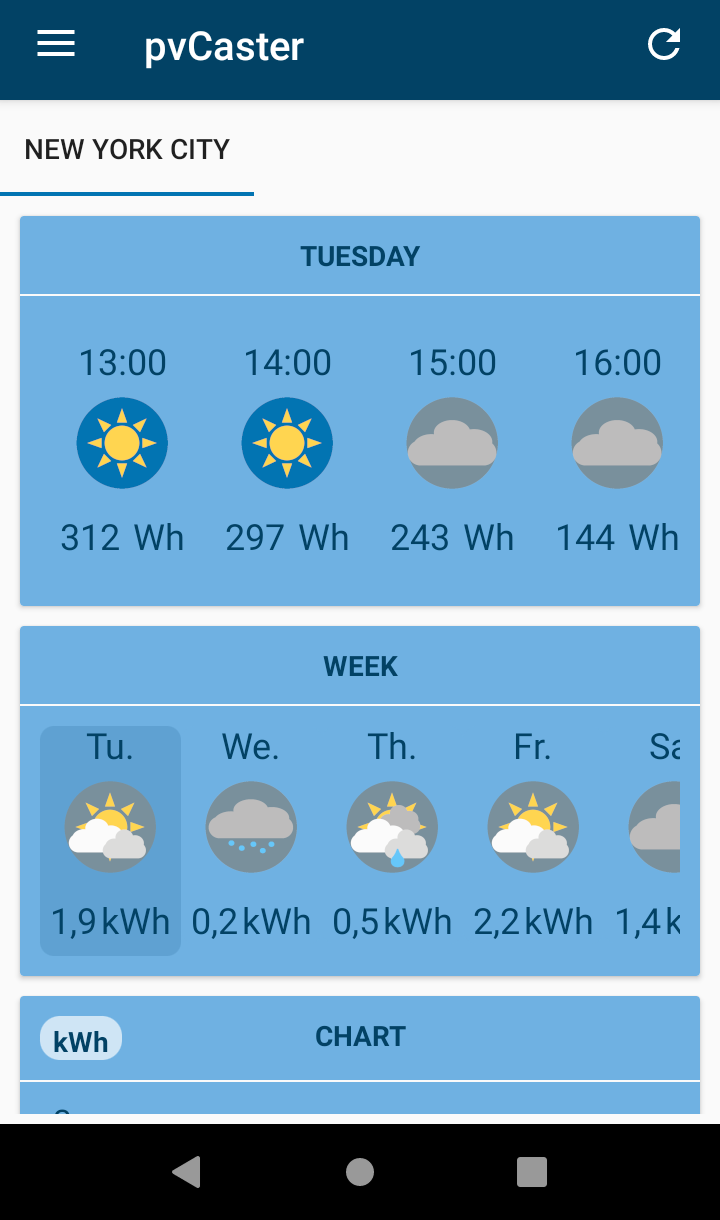Select Tuesday in the week forecast

click(x=110, y=840)
